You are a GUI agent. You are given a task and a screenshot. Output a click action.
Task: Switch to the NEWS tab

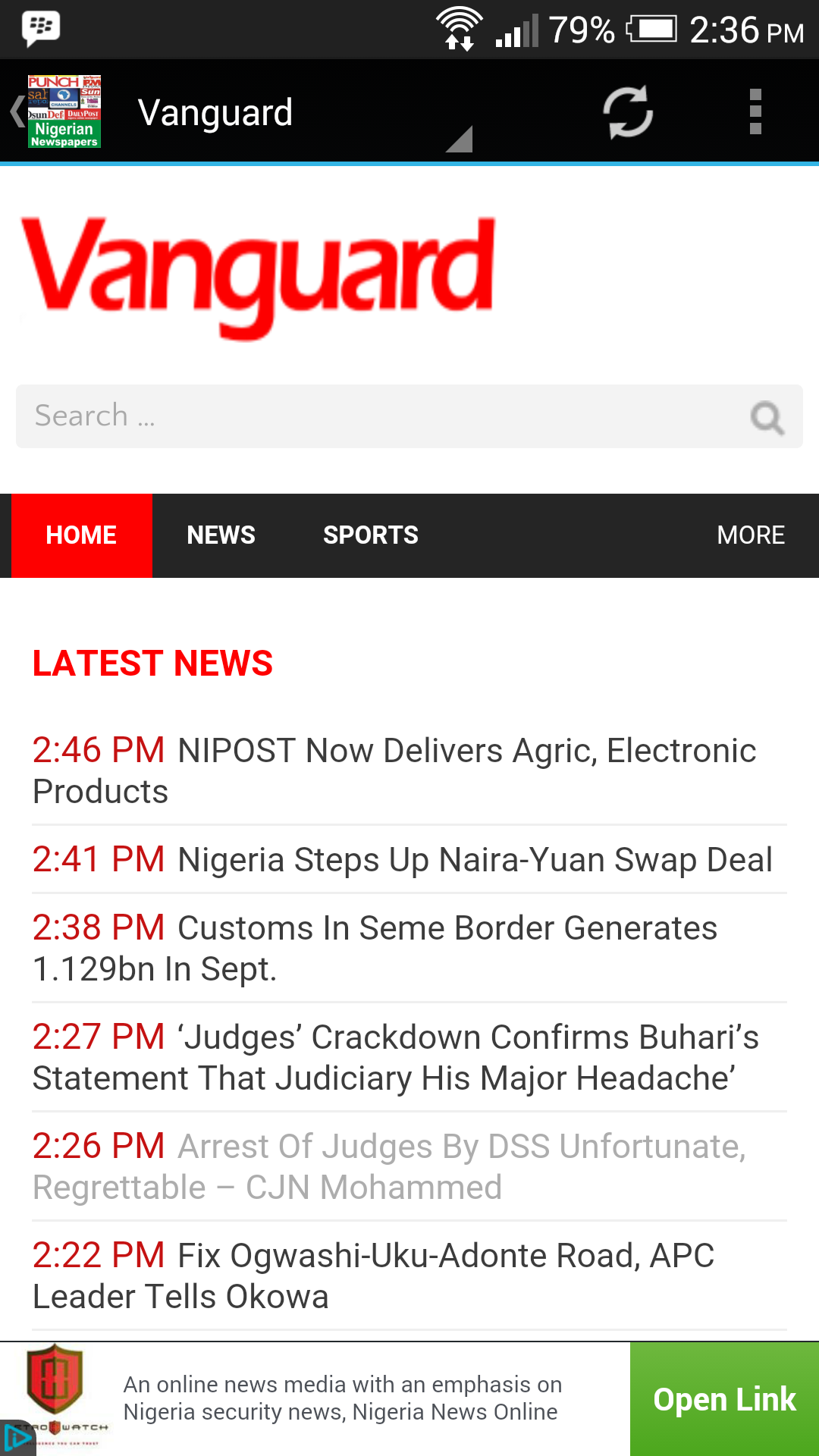coord(221,535)
